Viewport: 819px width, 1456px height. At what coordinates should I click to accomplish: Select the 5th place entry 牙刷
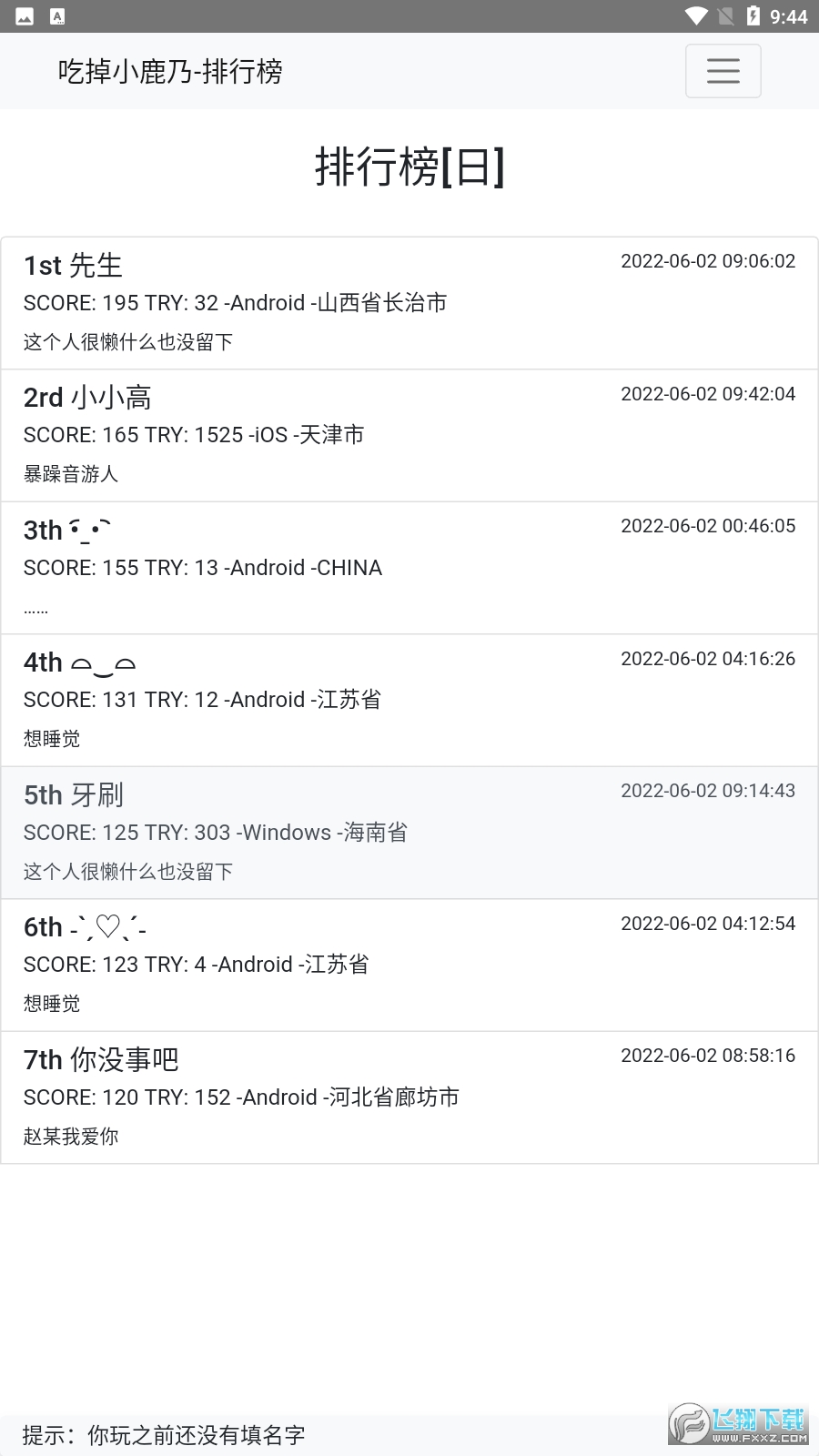click(x=409, y=833)
